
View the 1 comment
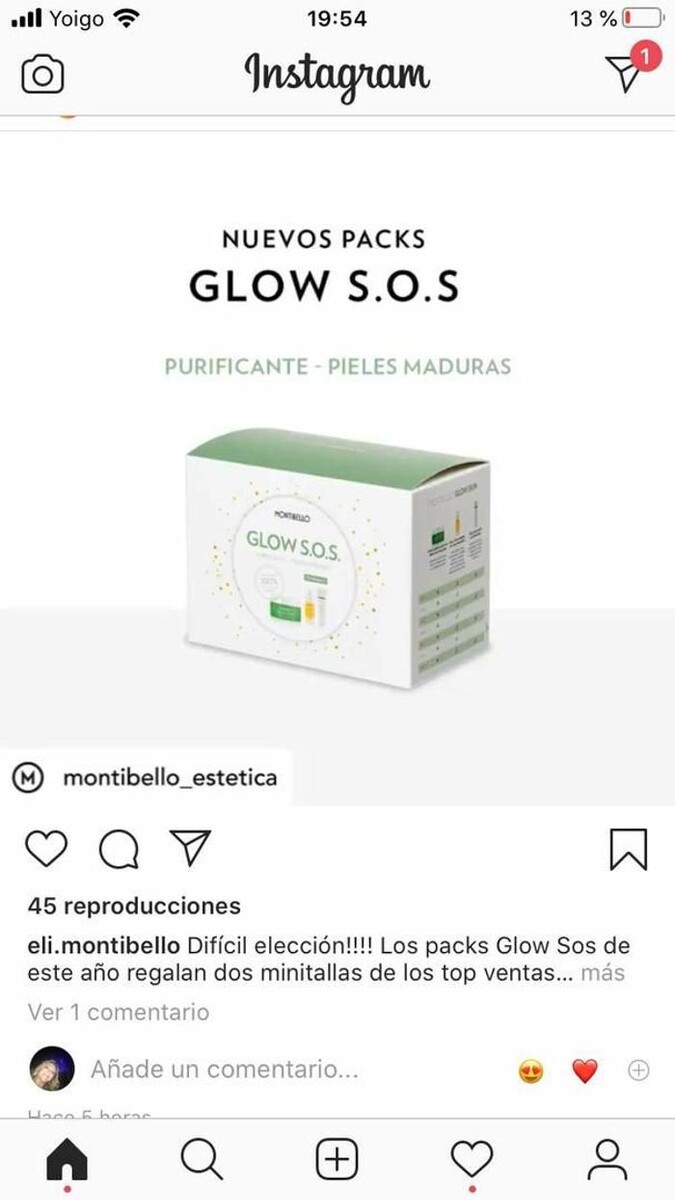[119, 1012]
